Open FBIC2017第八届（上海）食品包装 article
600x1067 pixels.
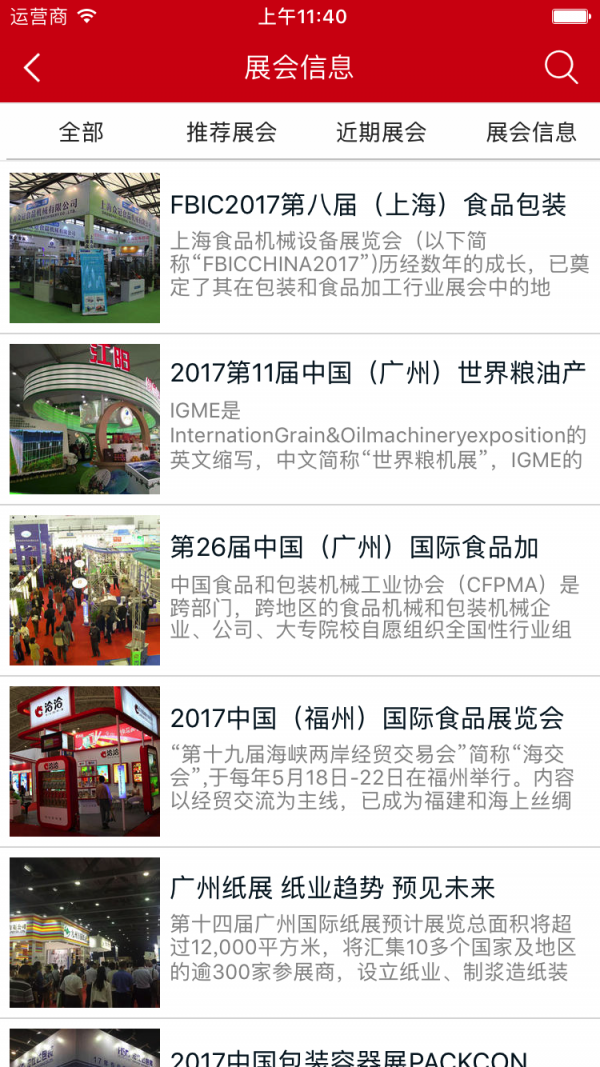[x=300, y=248]
